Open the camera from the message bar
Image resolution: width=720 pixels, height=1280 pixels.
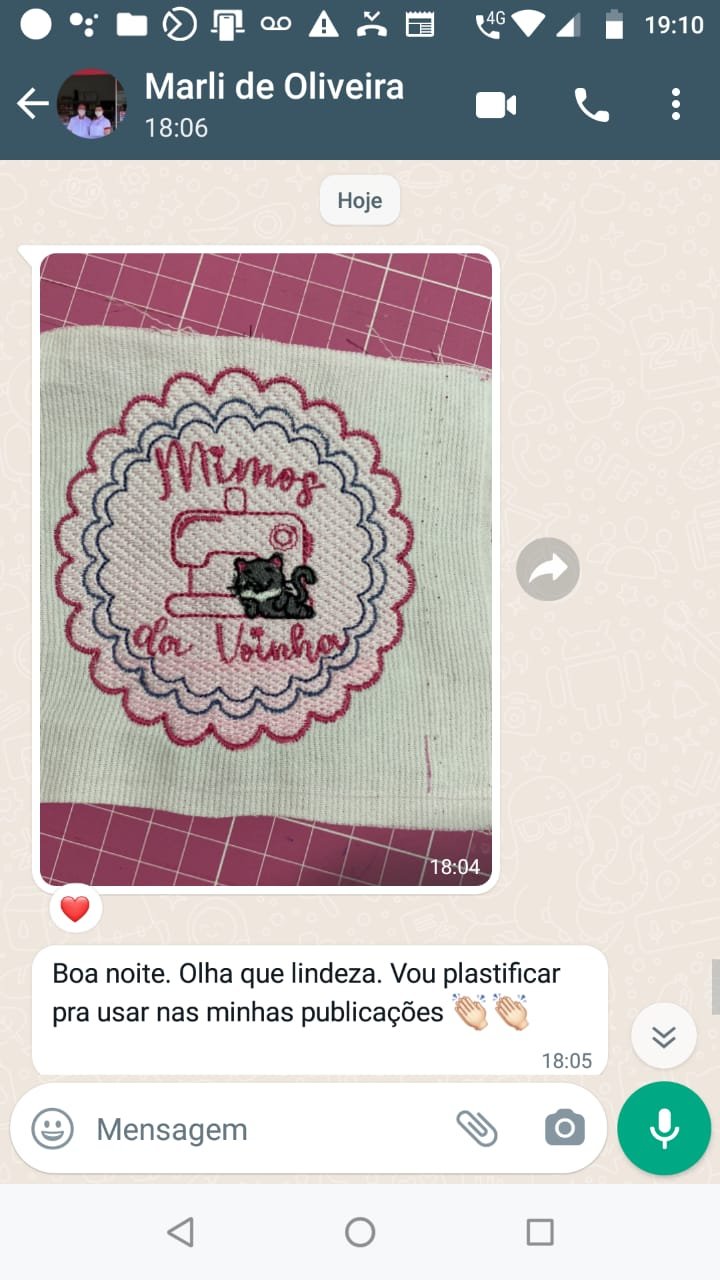565,1129
